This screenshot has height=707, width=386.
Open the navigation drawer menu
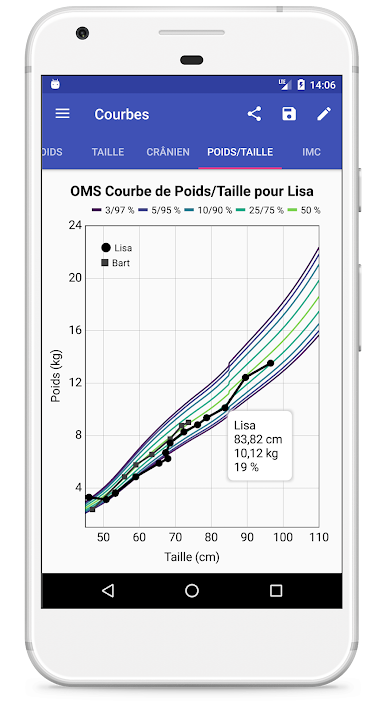tap(62, 114)
